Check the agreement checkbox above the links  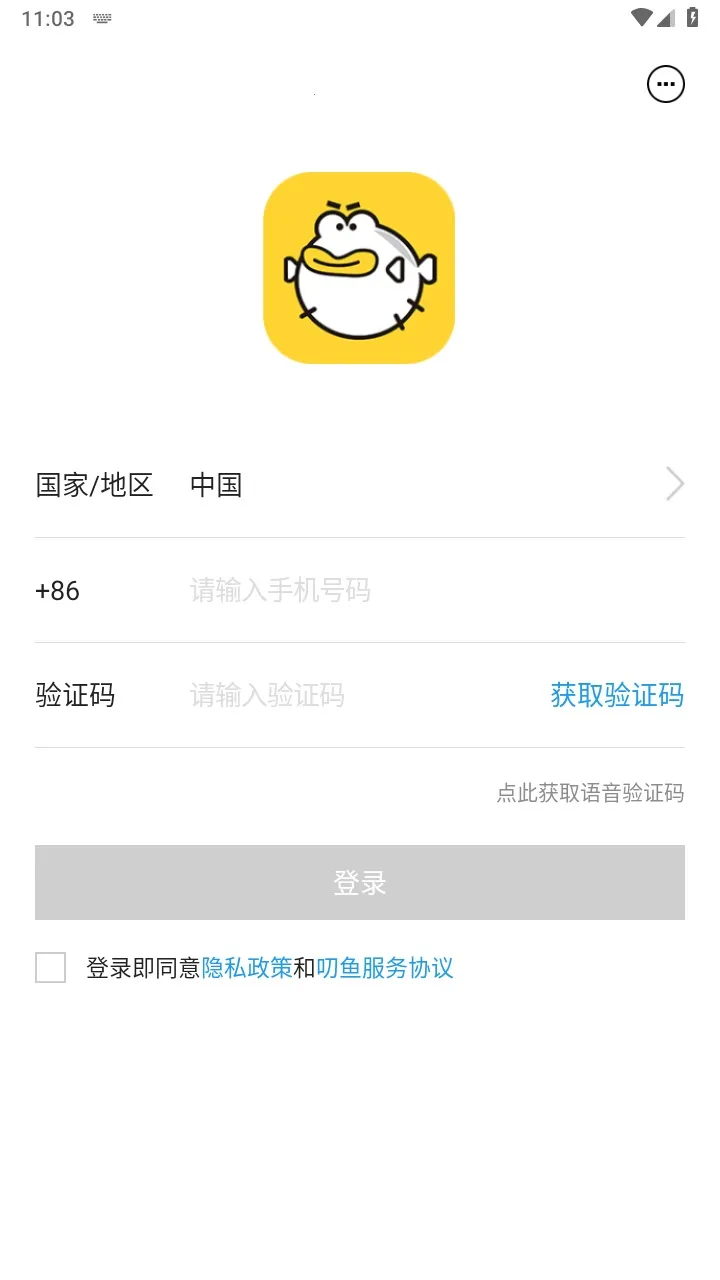coord(51,968)
